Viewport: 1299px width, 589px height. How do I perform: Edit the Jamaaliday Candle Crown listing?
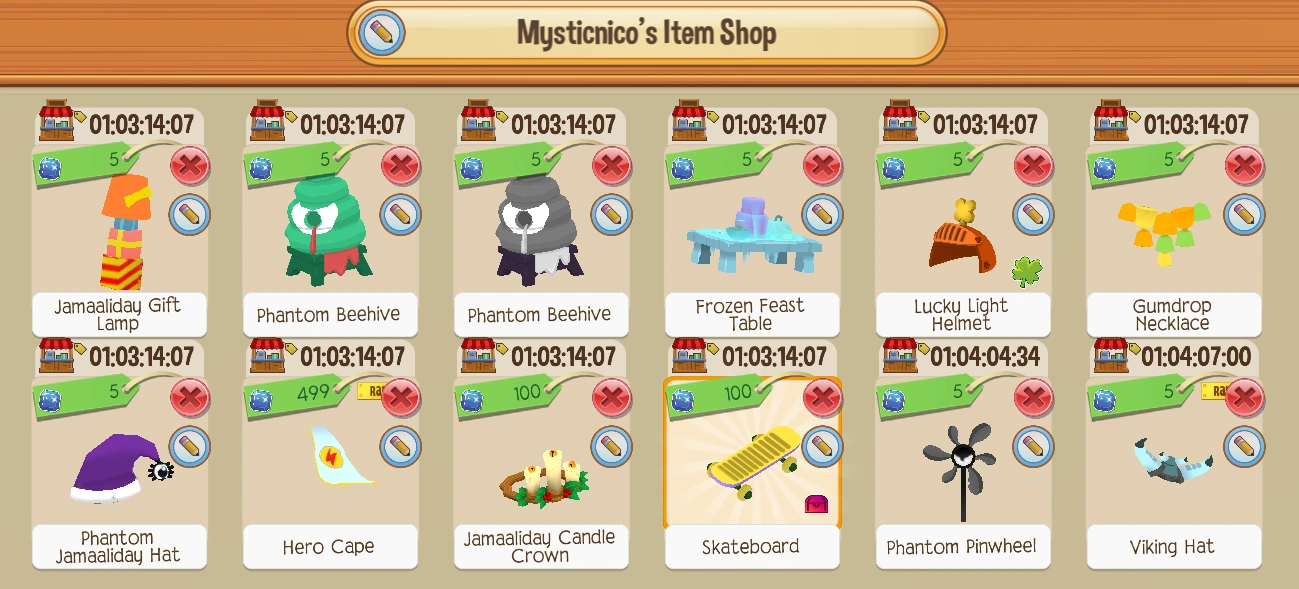(x=611, y=446)
